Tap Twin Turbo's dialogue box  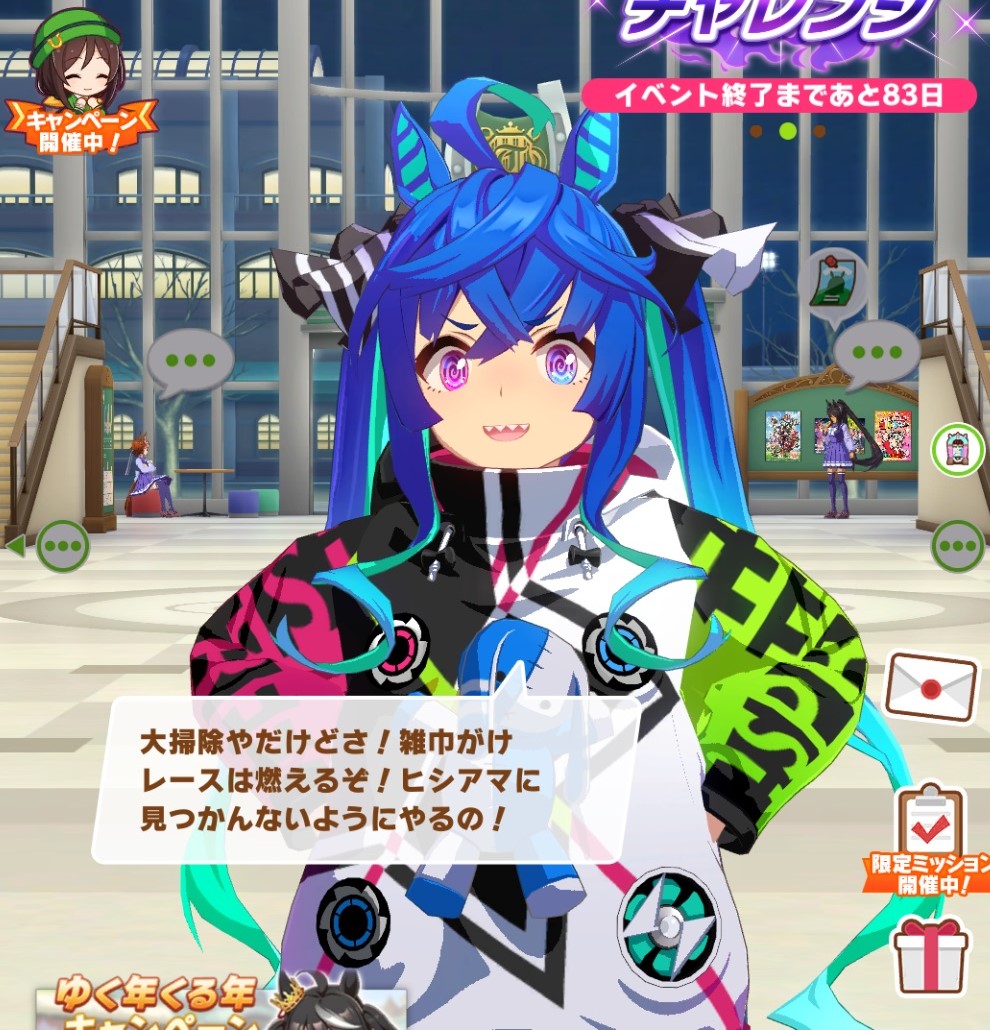365,780
